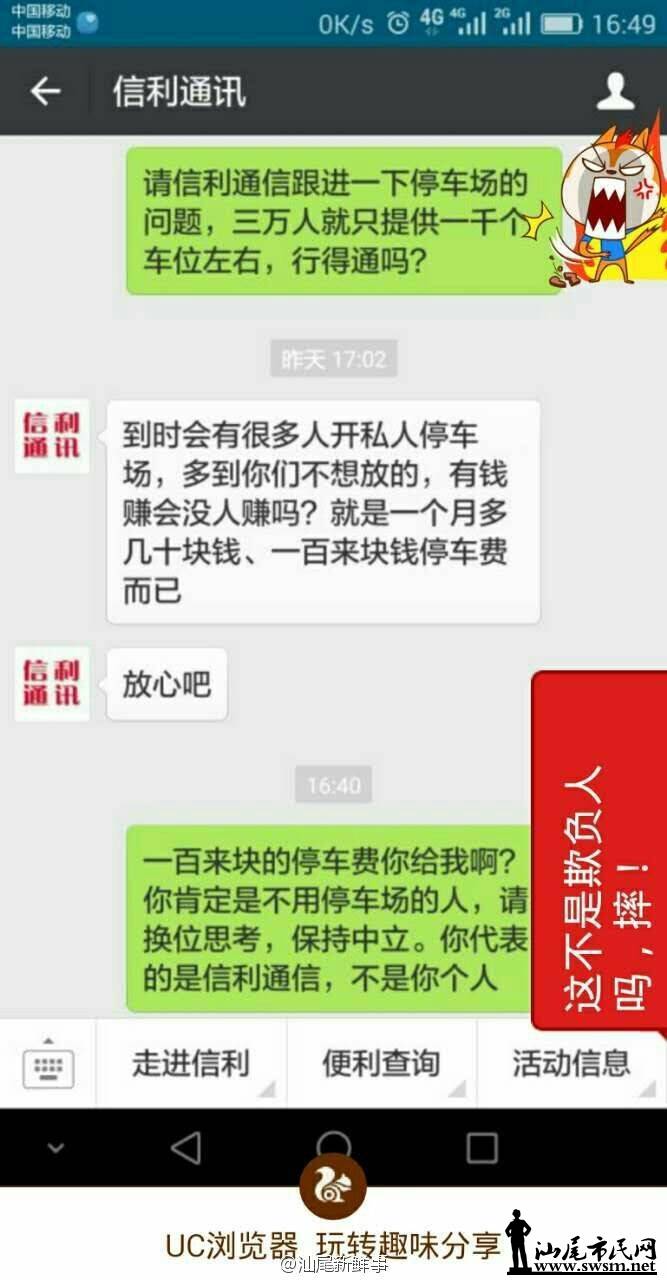
Task: Switch to keyboard input mode
Action: (48, 1064)
